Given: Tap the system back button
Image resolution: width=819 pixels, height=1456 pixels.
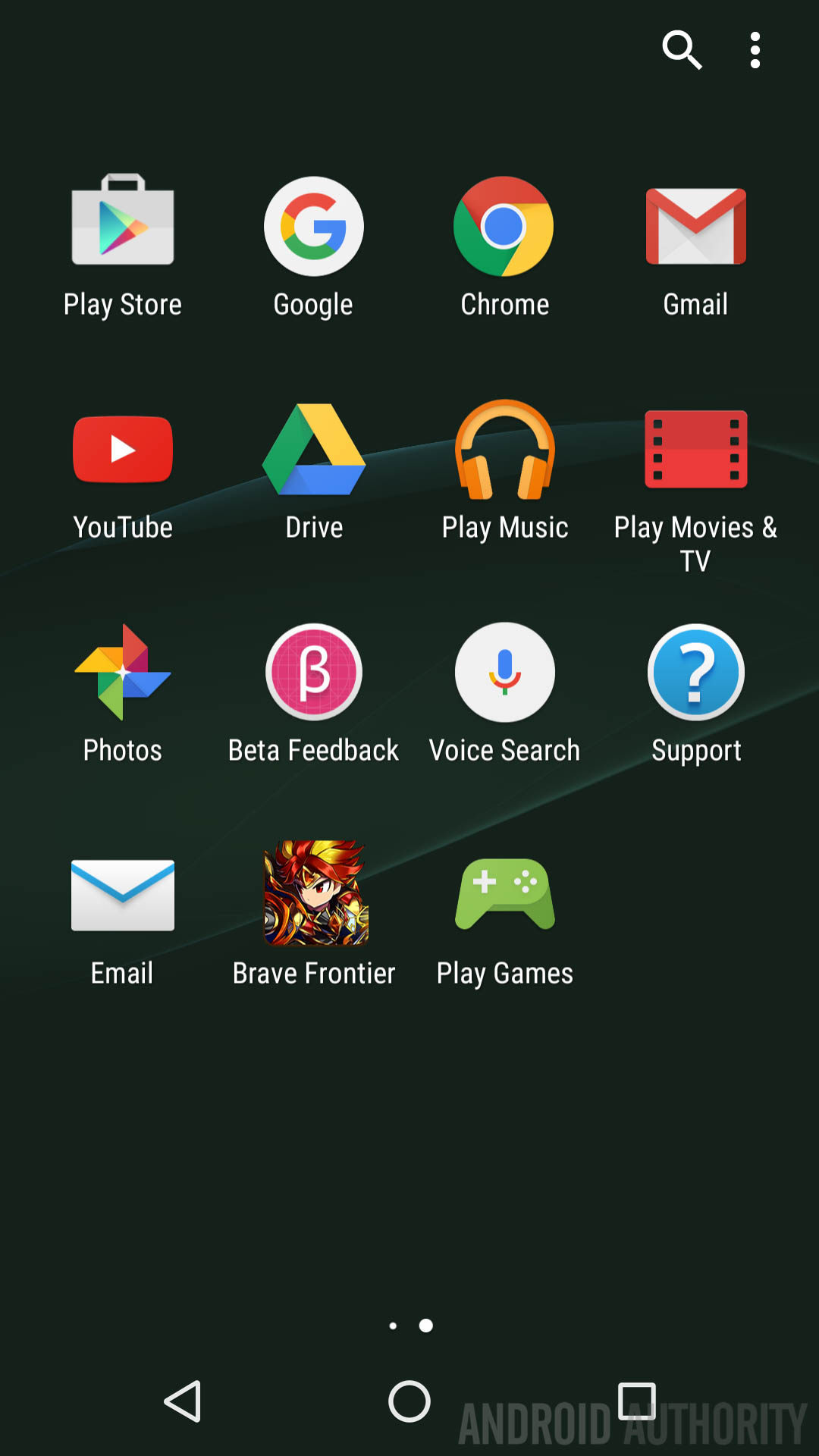Looking at the screenshot, I should coord(183,1401).
